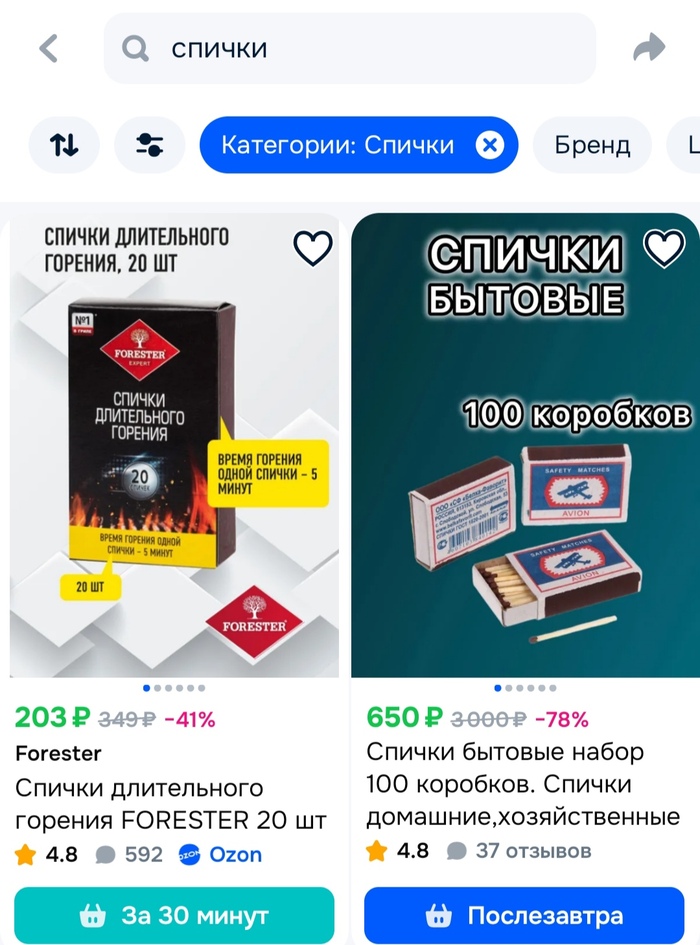700x945 pixels.
Task: Share the search results
Action: pyautogui.click(x=650, y=47)
